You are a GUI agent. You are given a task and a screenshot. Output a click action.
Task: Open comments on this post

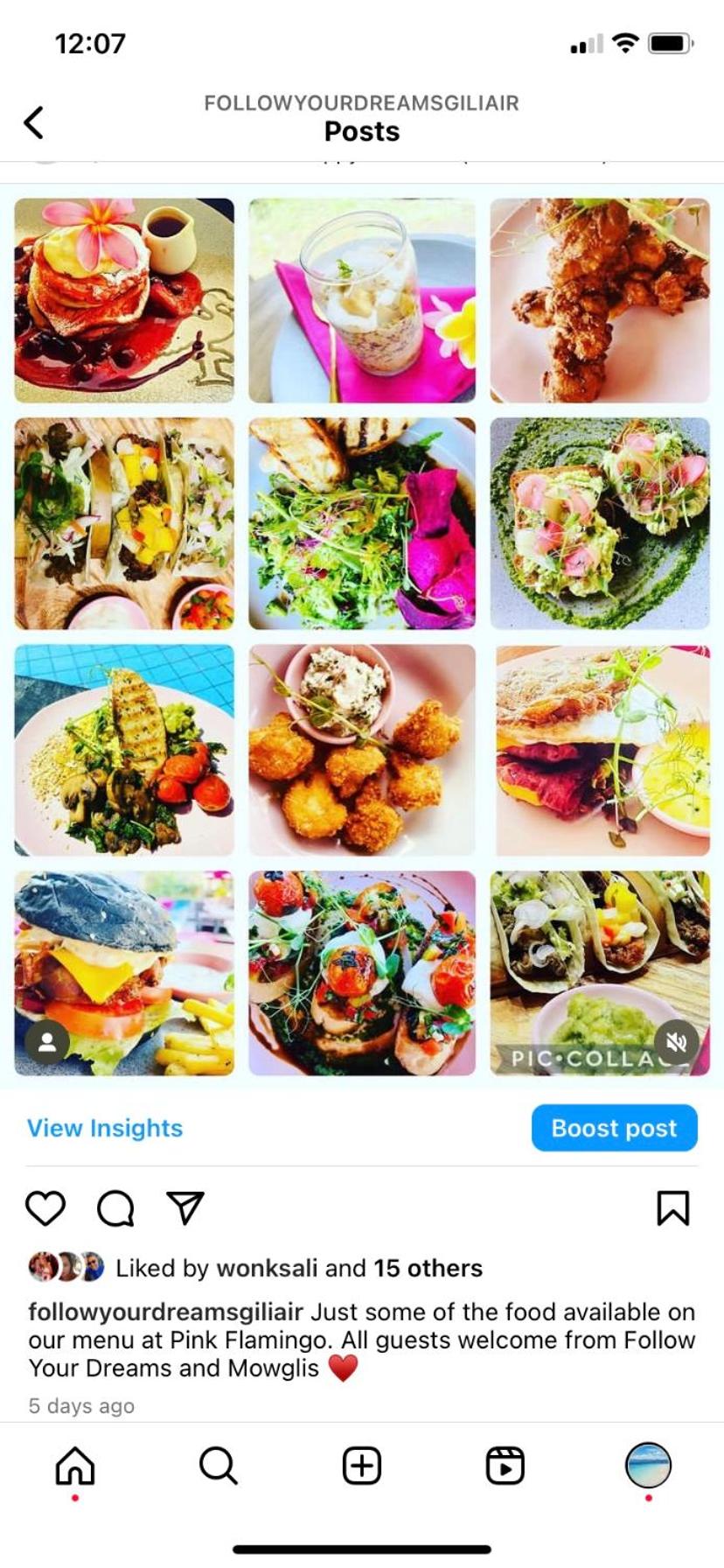(115, 1208)
